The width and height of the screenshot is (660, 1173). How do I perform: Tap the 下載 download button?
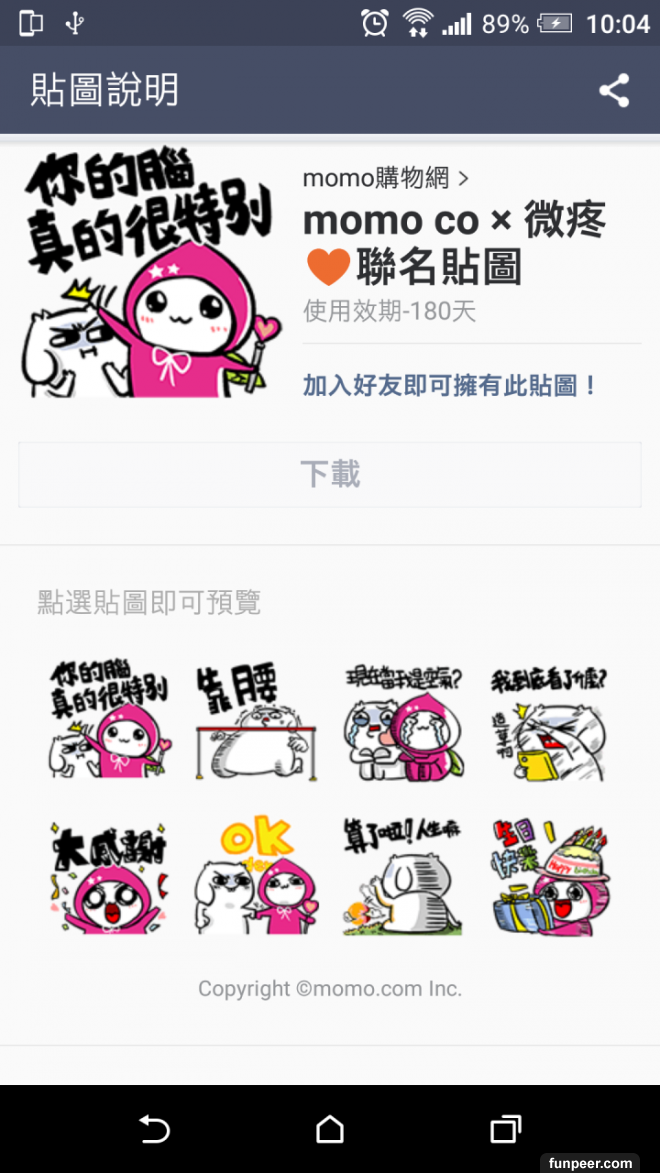[x=330, y=474]
